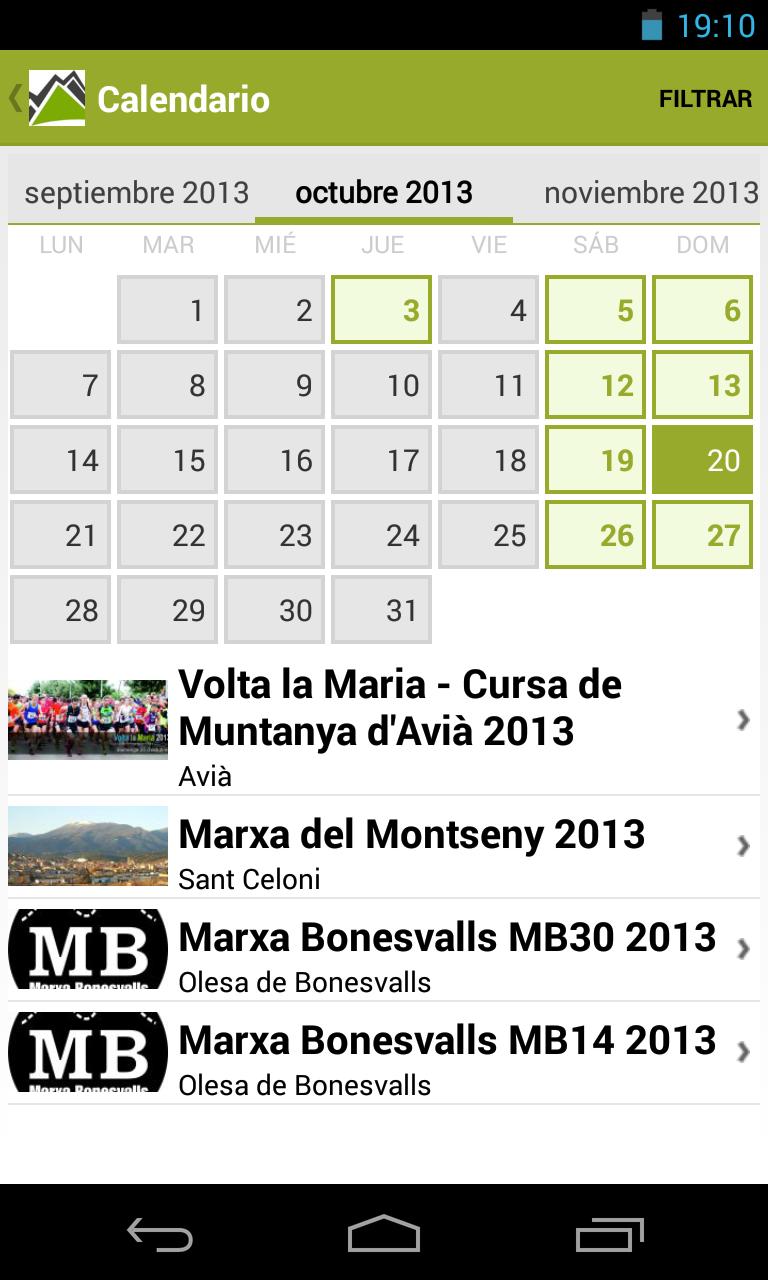Image resolution: width=768 pixels, height=1280 pixels.
Task: Select day 31 in the calendar
Action: [382, 610]
